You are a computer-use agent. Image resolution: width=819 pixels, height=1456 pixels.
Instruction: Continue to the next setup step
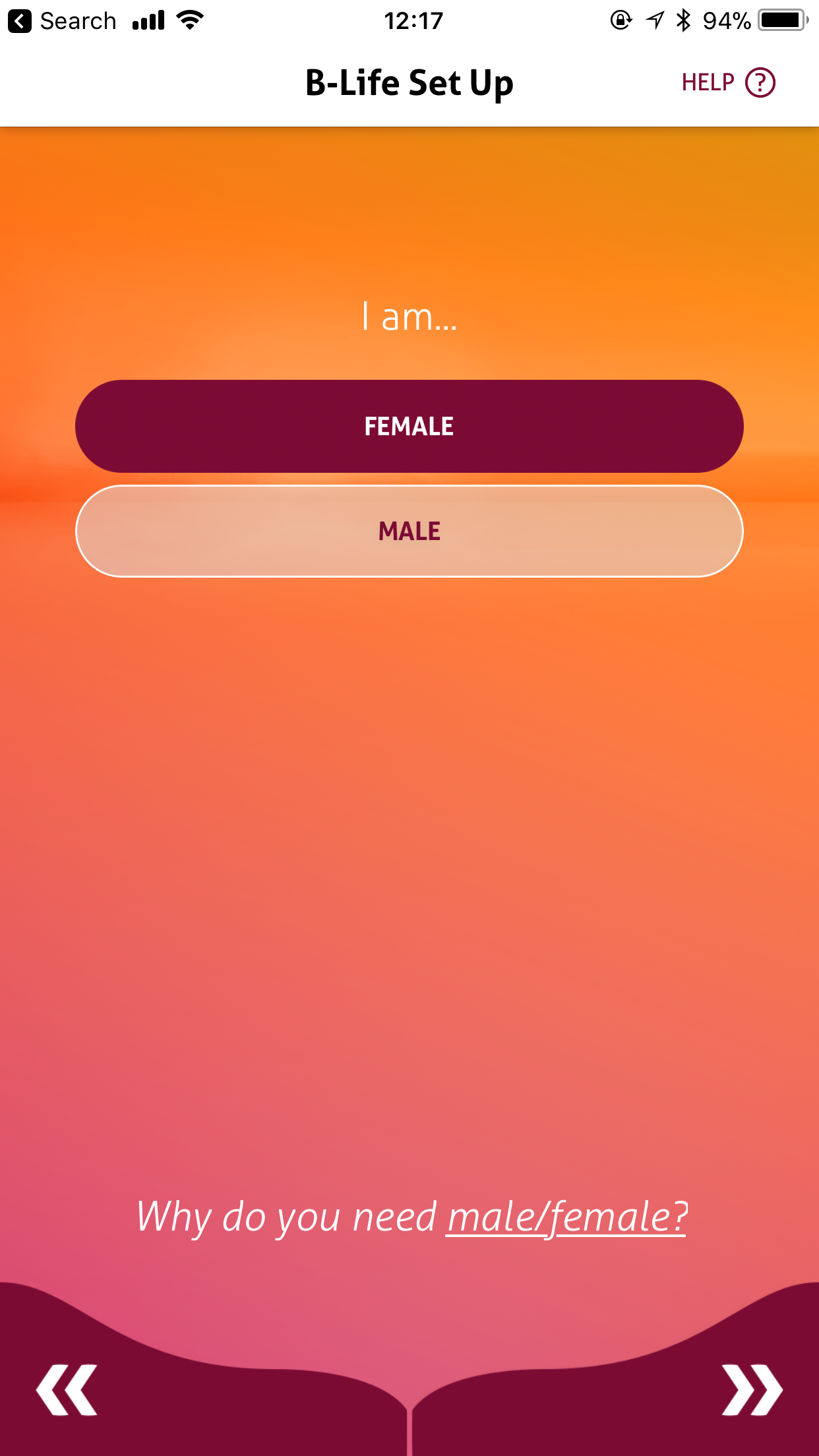click(x=752, y=1390)
